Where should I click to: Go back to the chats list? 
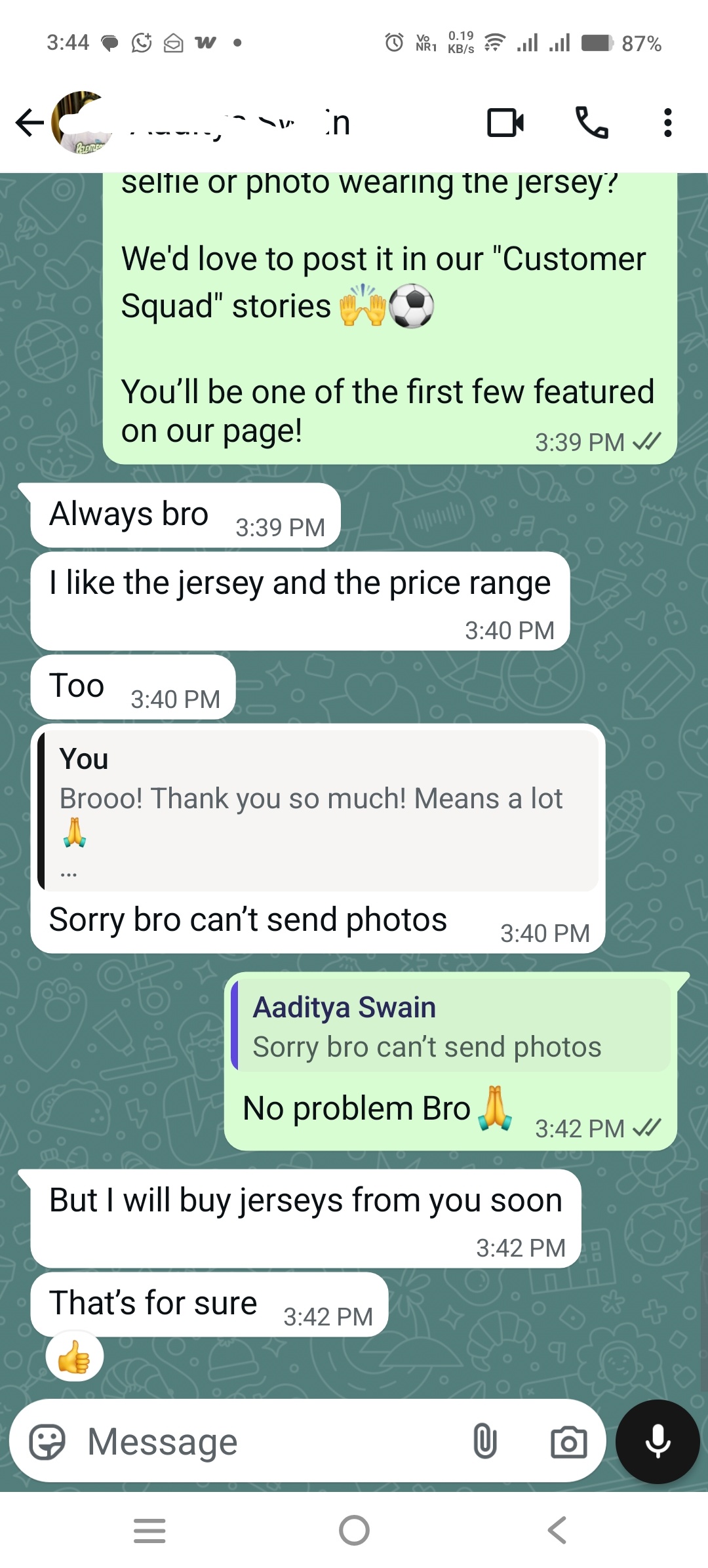[x=29, y=123]
